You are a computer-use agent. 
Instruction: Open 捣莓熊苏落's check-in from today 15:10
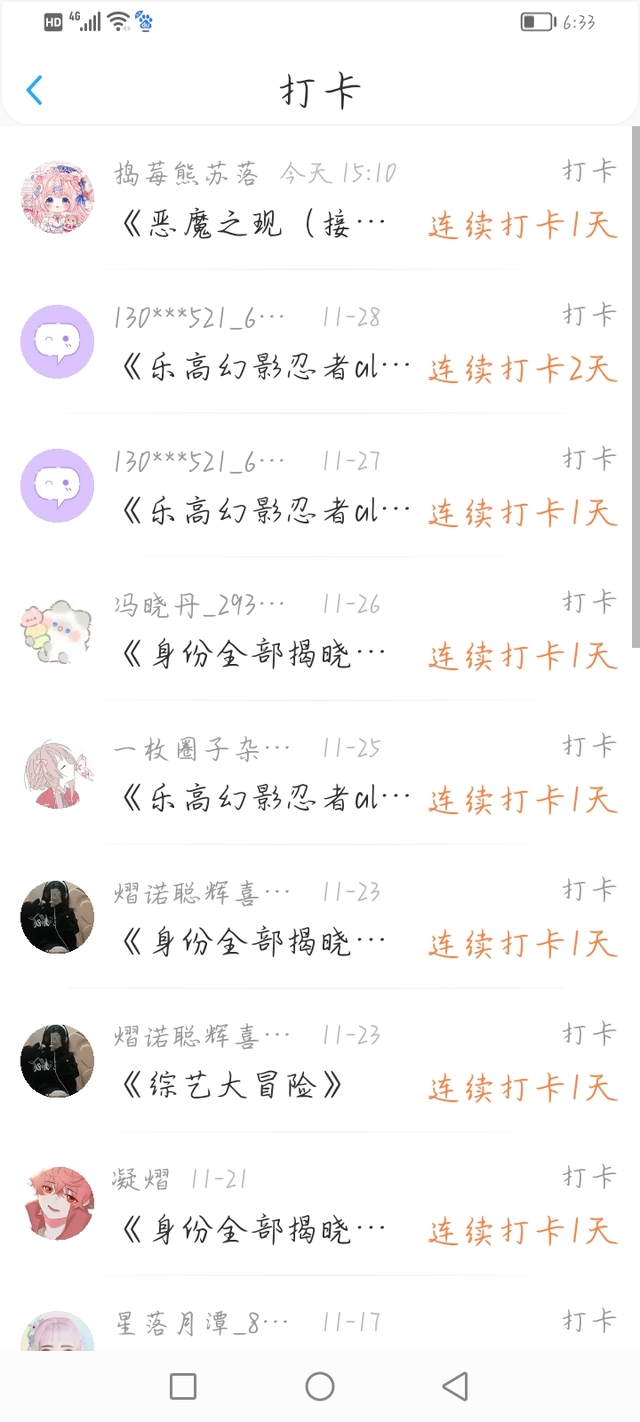point(320,200)
